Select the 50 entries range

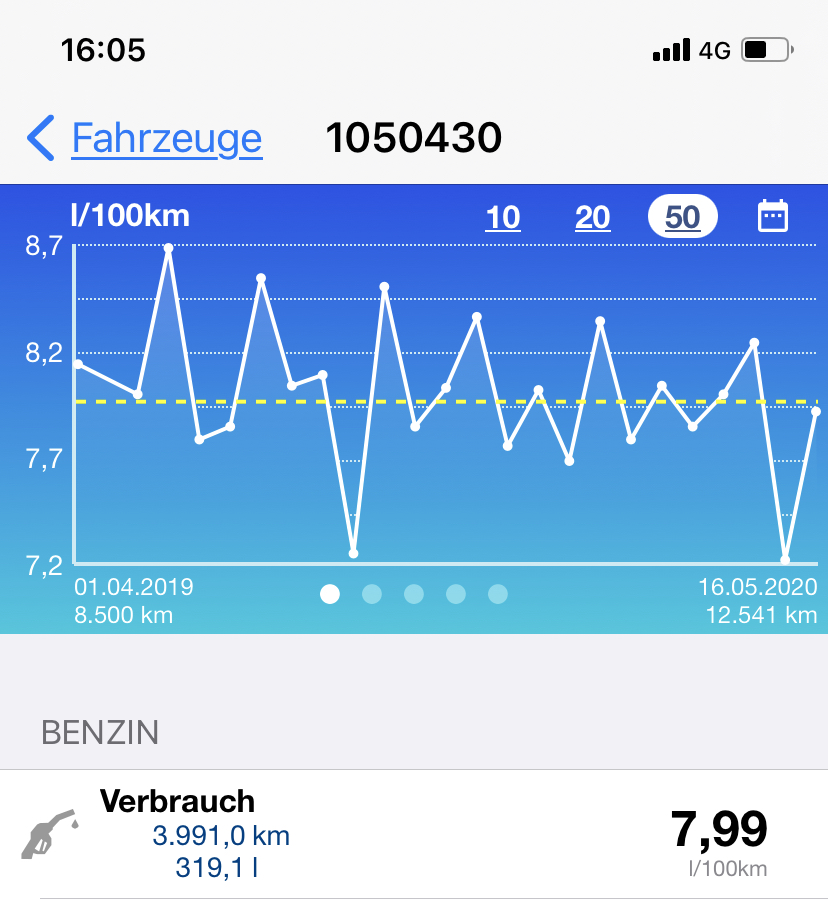(682, 217)
